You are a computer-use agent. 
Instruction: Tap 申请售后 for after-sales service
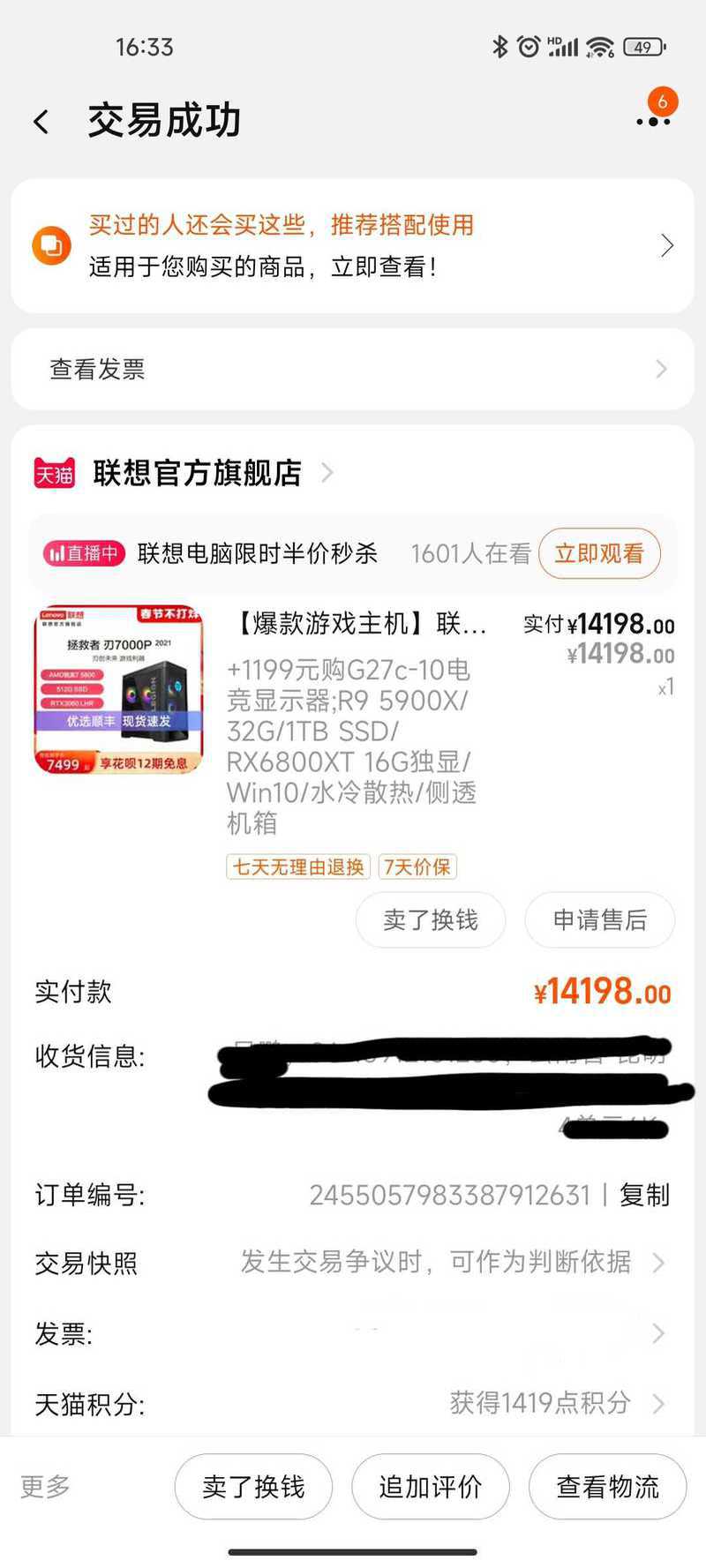[x=599, y=919]
